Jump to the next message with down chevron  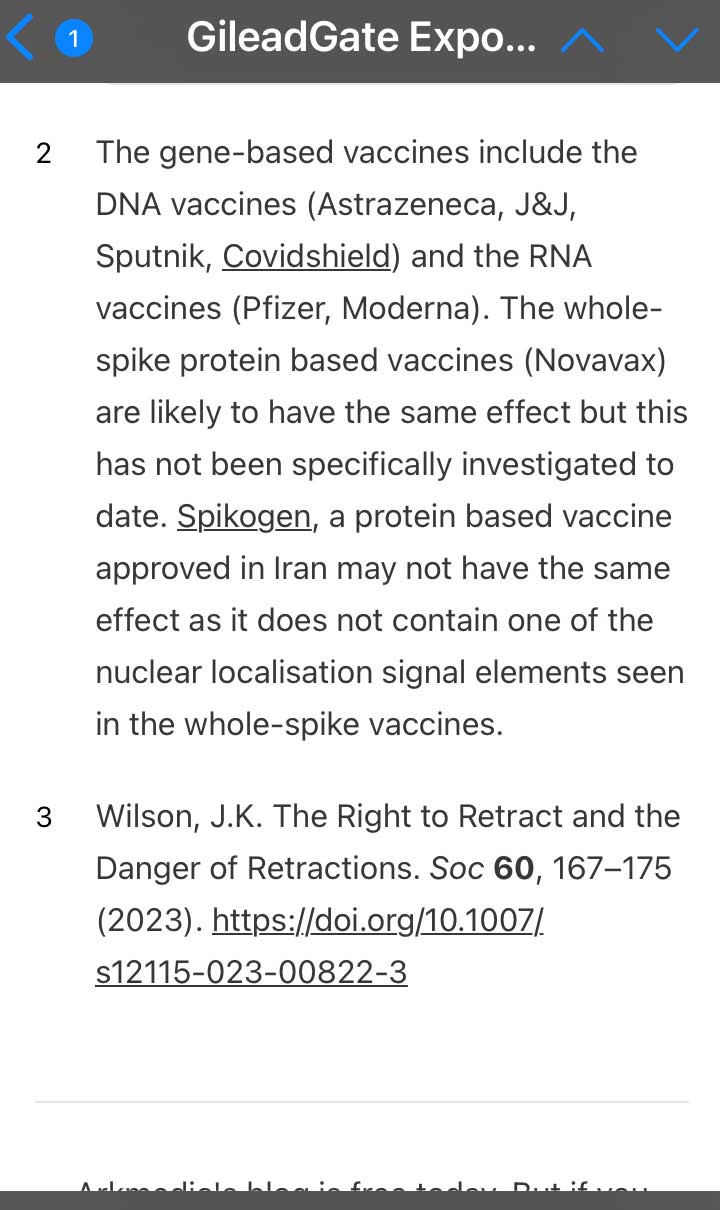pyautogui.click(x=677, y=40)
